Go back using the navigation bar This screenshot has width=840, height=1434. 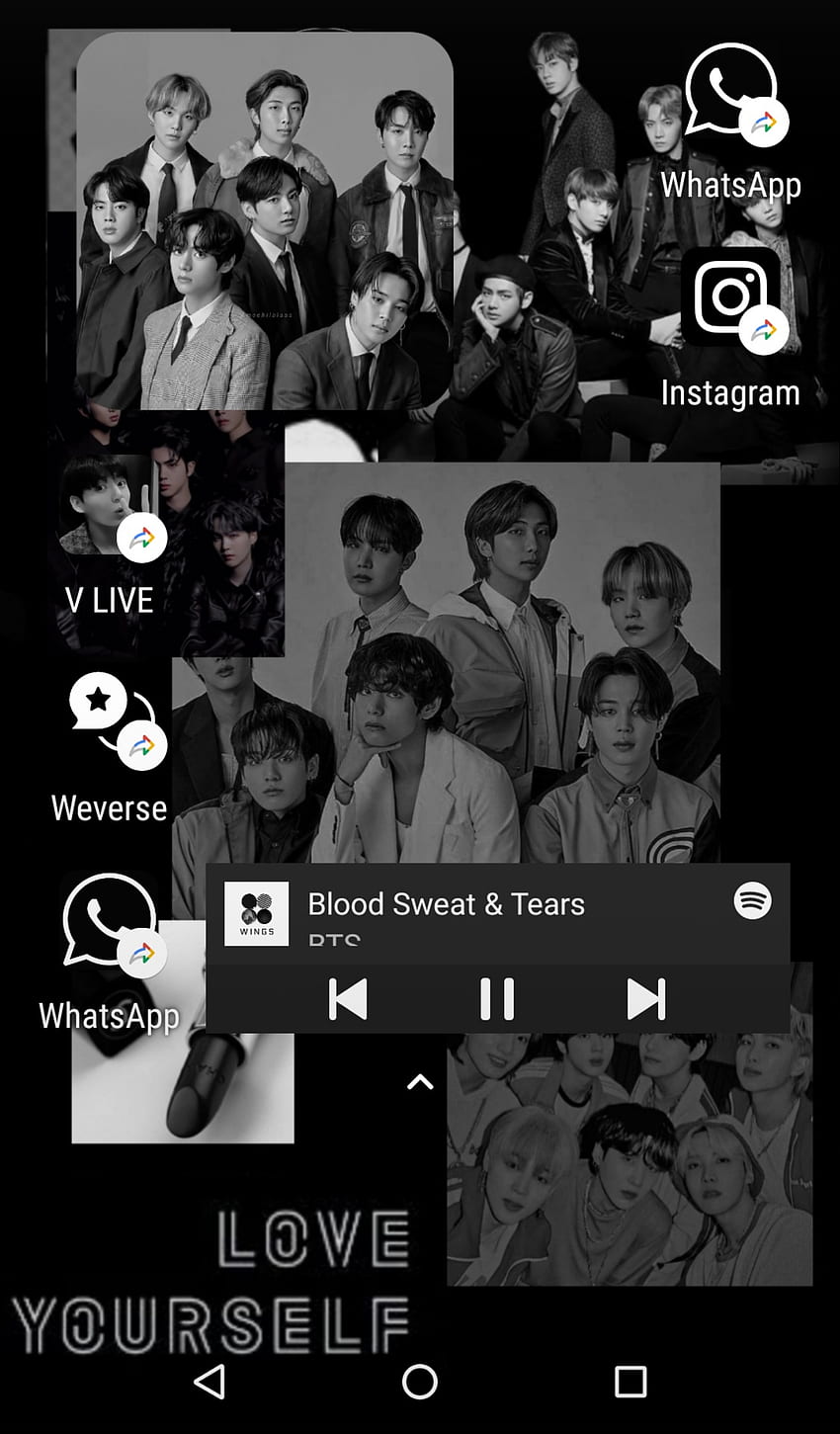pyautogui.click(x=210, y=1382)
